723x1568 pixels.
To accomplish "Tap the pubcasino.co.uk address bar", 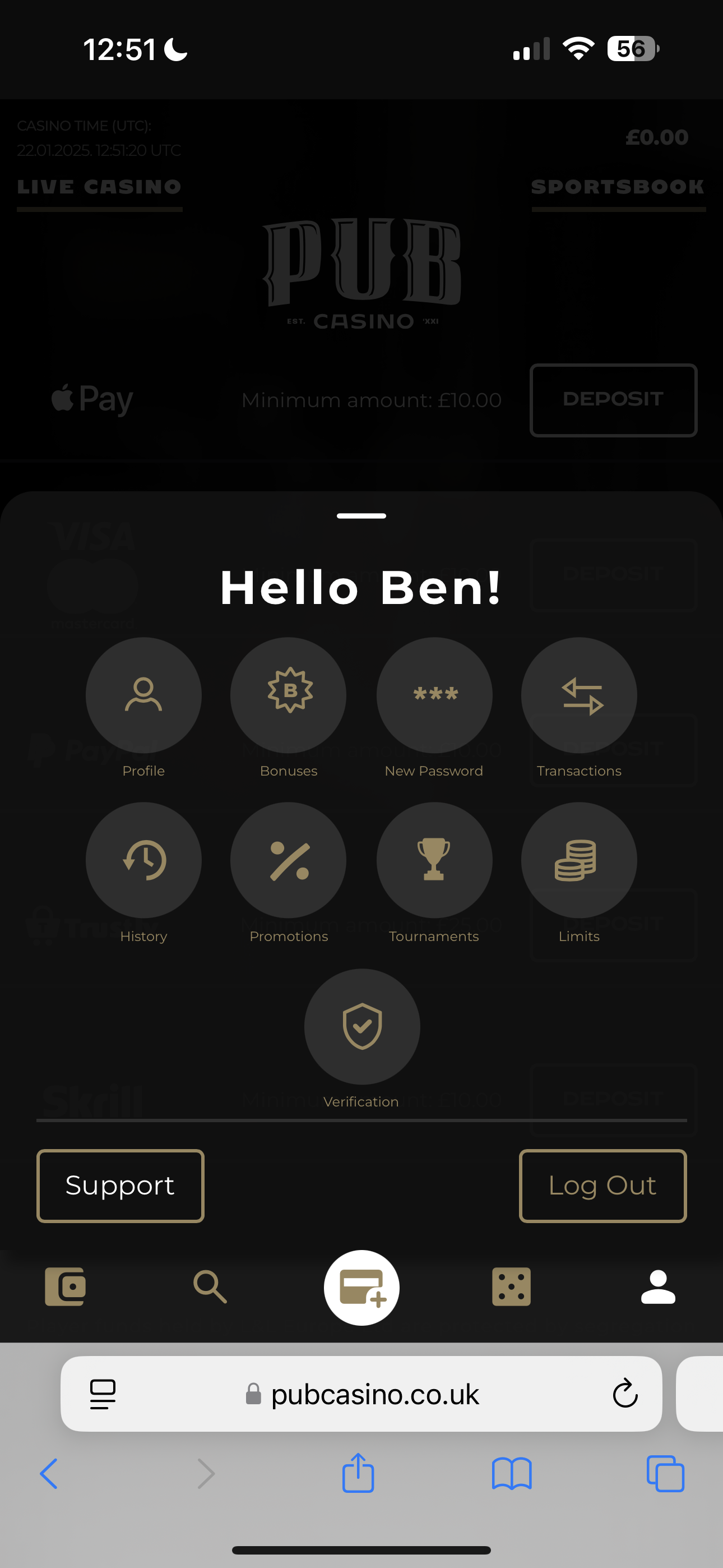I will tap(374, 1394).
